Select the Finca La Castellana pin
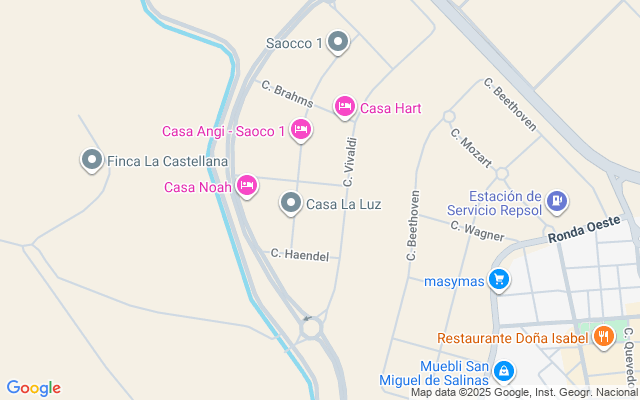The image size is (640, 400). [x=92, y=160]
